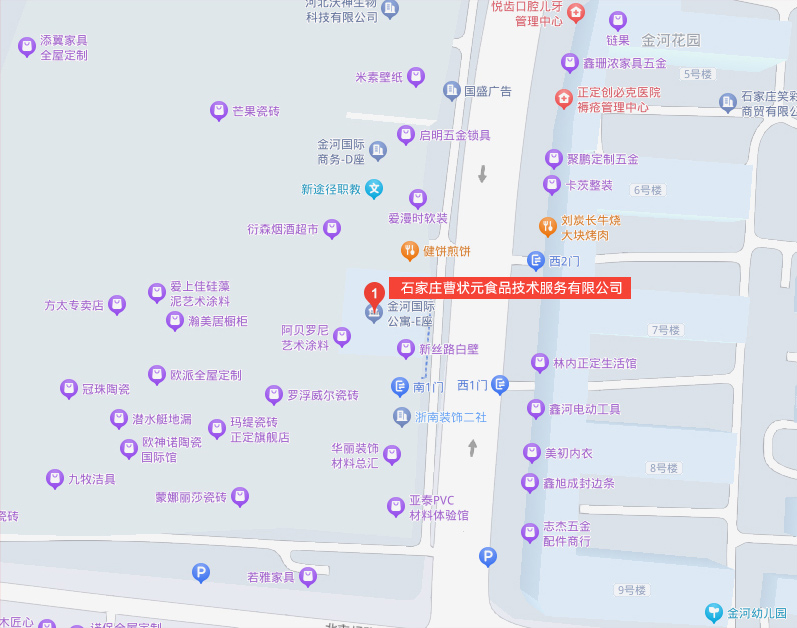Tap the red marker numbered 1
Viewport: 797px width, 628px height.
[373, 295]
